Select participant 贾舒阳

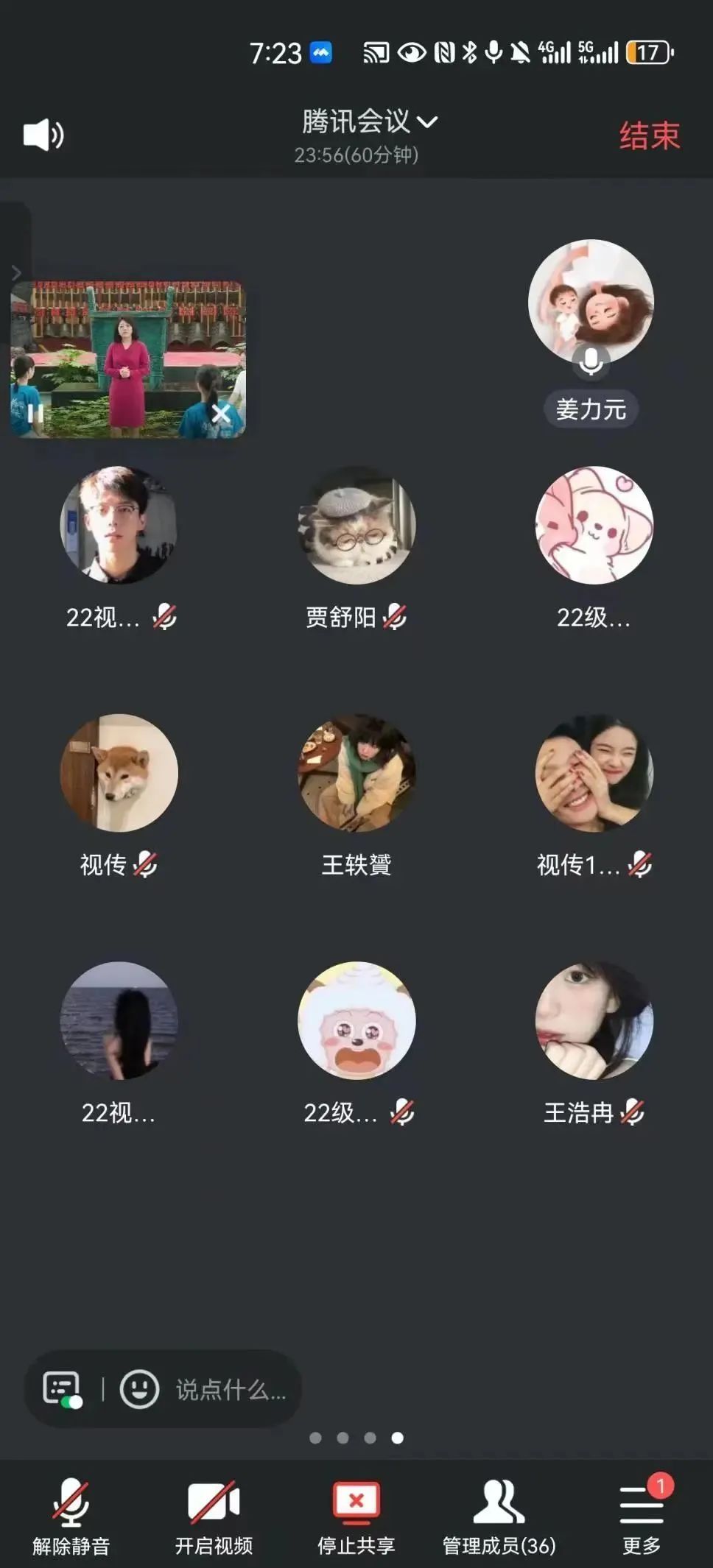[x=356, y=525]
